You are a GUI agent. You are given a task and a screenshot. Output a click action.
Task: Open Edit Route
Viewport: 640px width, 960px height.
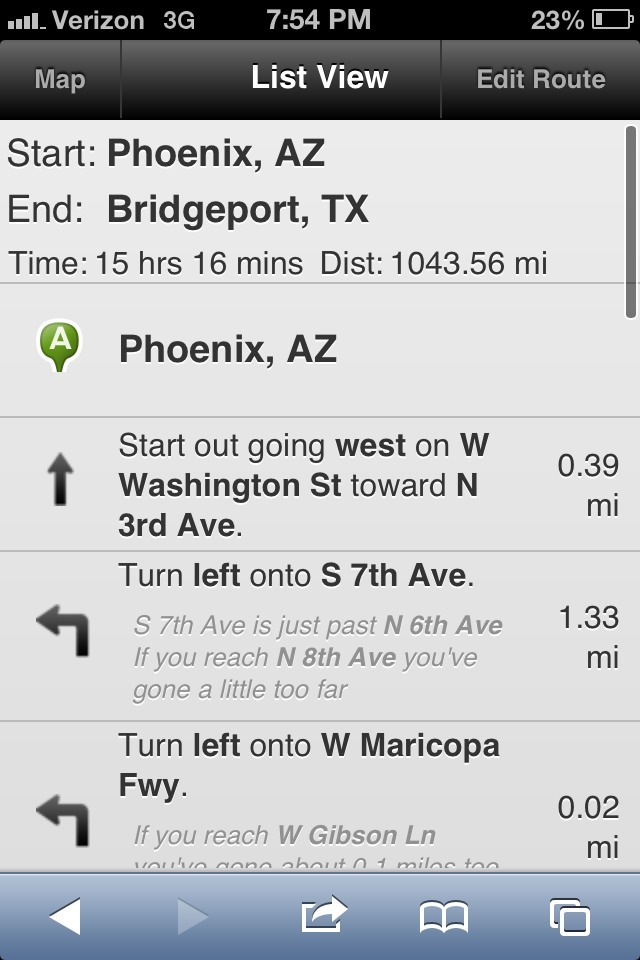tap(540, 79)
